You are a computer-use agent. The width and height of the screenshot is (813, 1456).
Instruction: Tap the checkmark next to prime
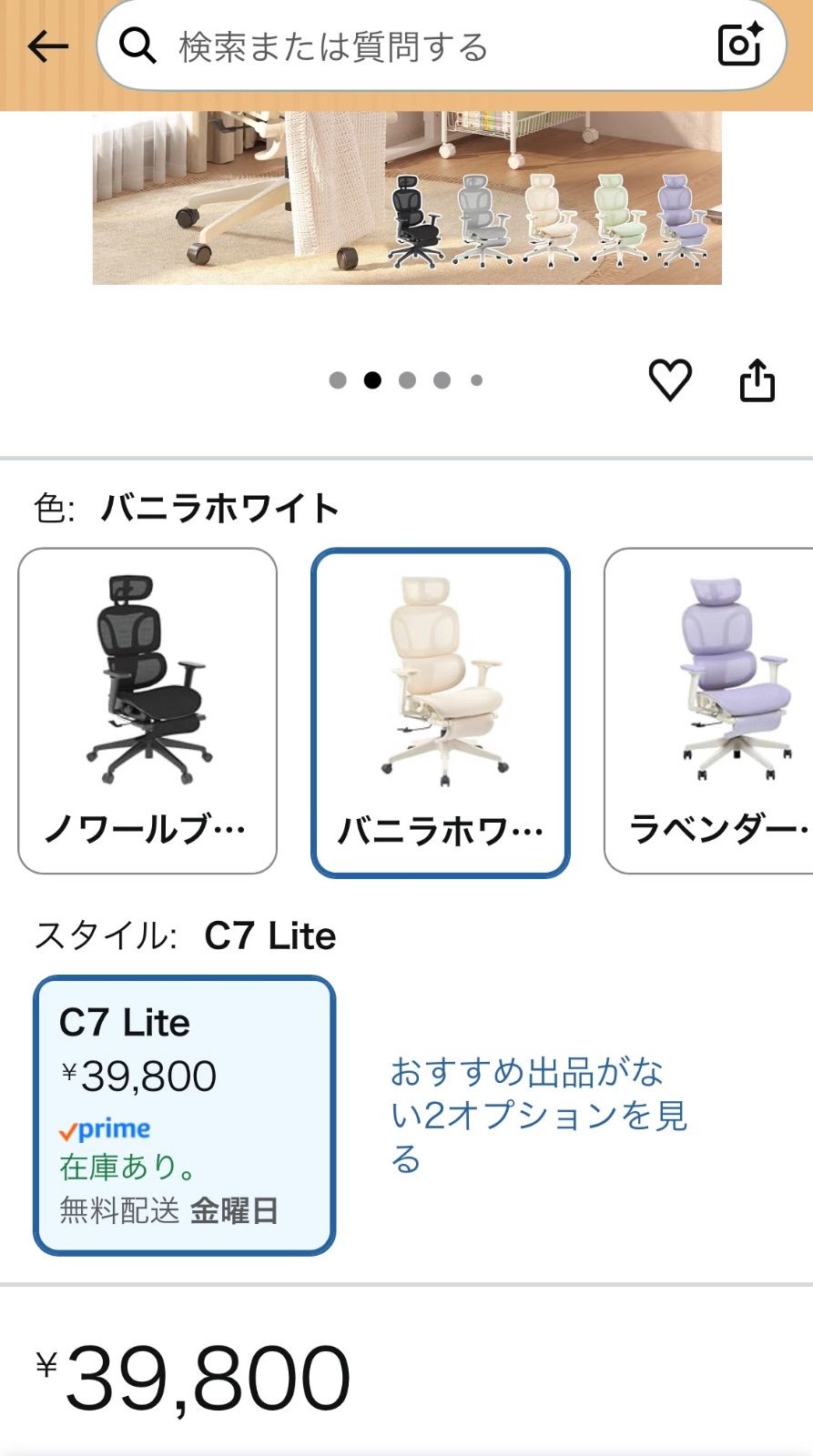coord(66,1130)
